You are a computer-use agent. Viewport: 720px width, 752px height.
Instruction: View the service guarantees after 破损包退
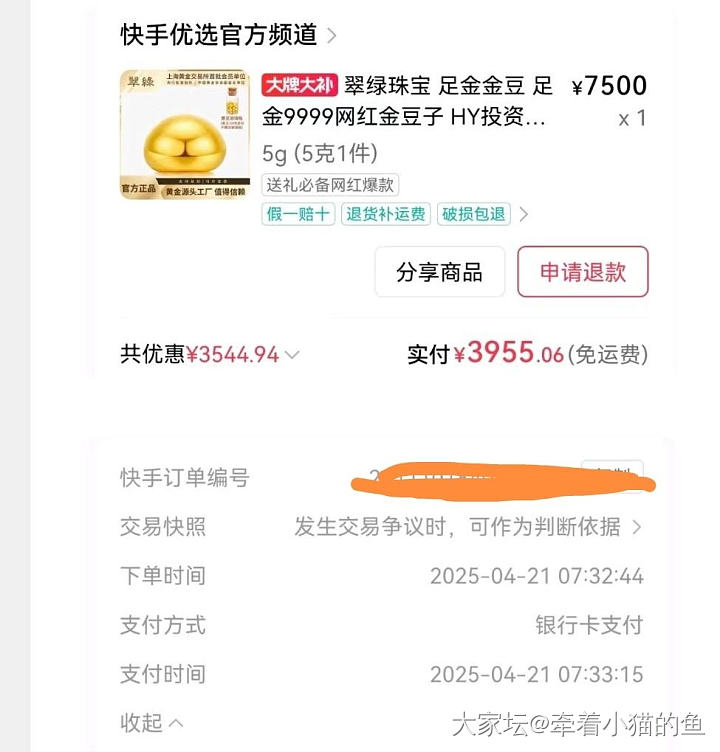point(523,214)
